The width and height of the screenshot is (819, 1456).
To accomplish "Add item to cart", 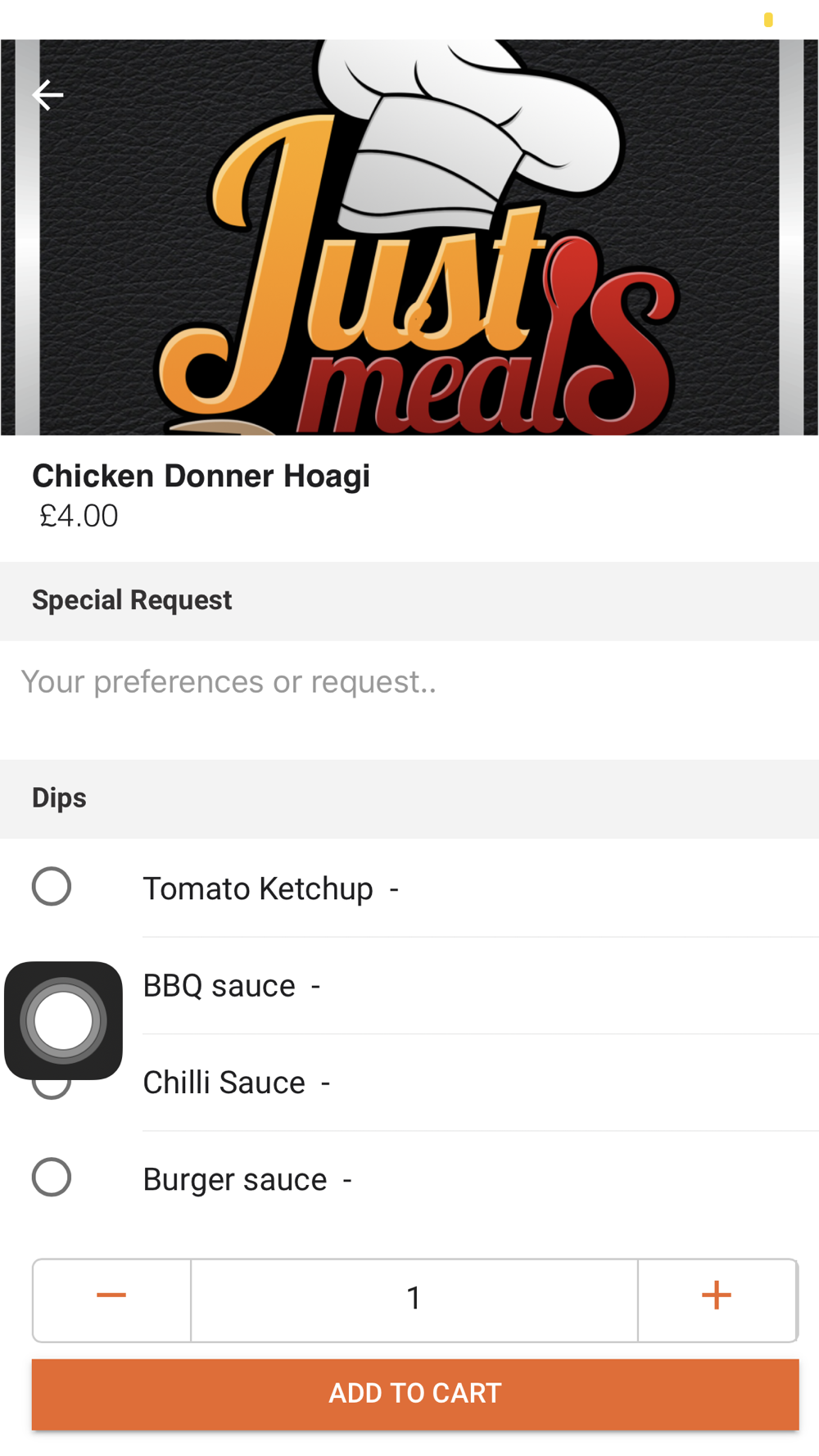I will 415,1394.
